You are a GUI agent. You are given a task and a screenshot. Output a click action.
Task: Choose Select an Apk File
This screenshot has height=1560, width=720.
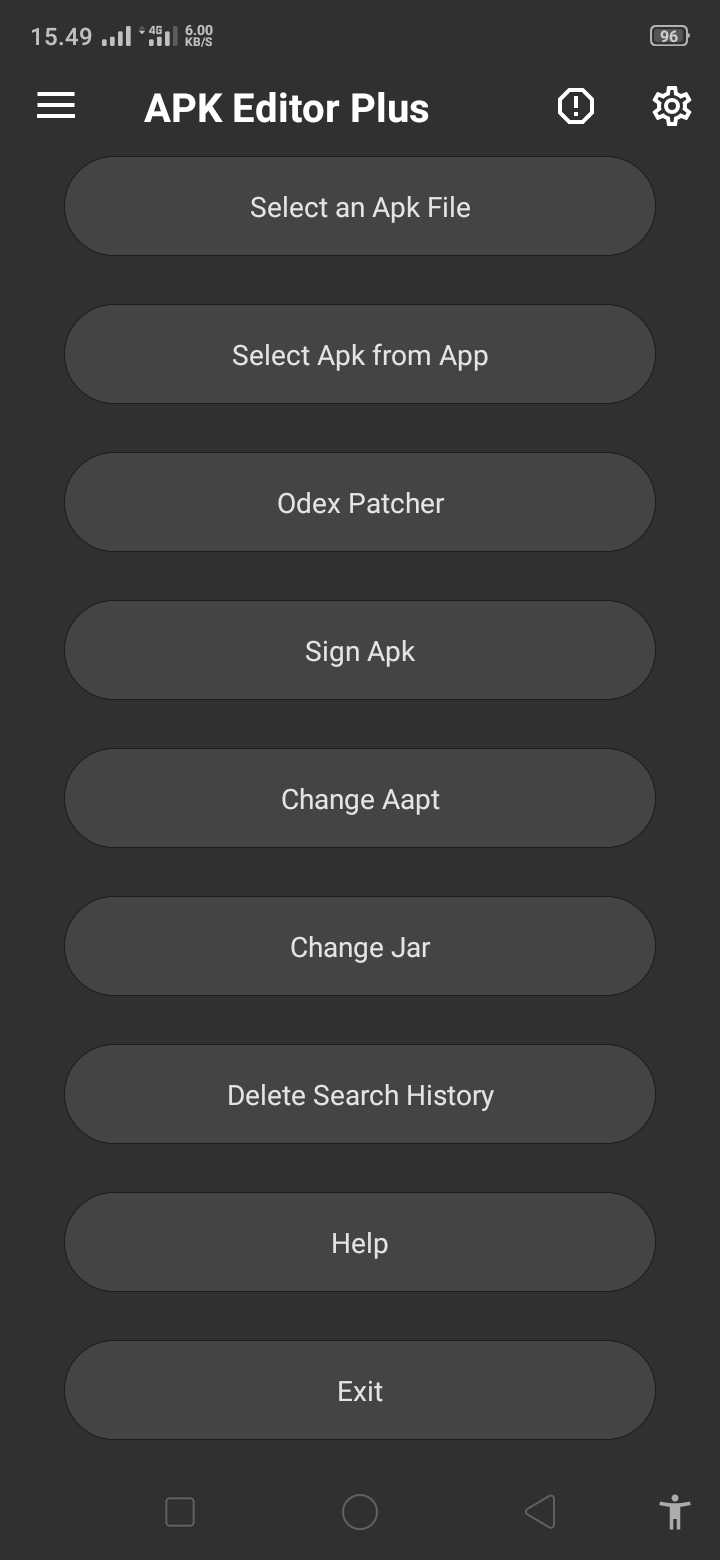[360, 207]
